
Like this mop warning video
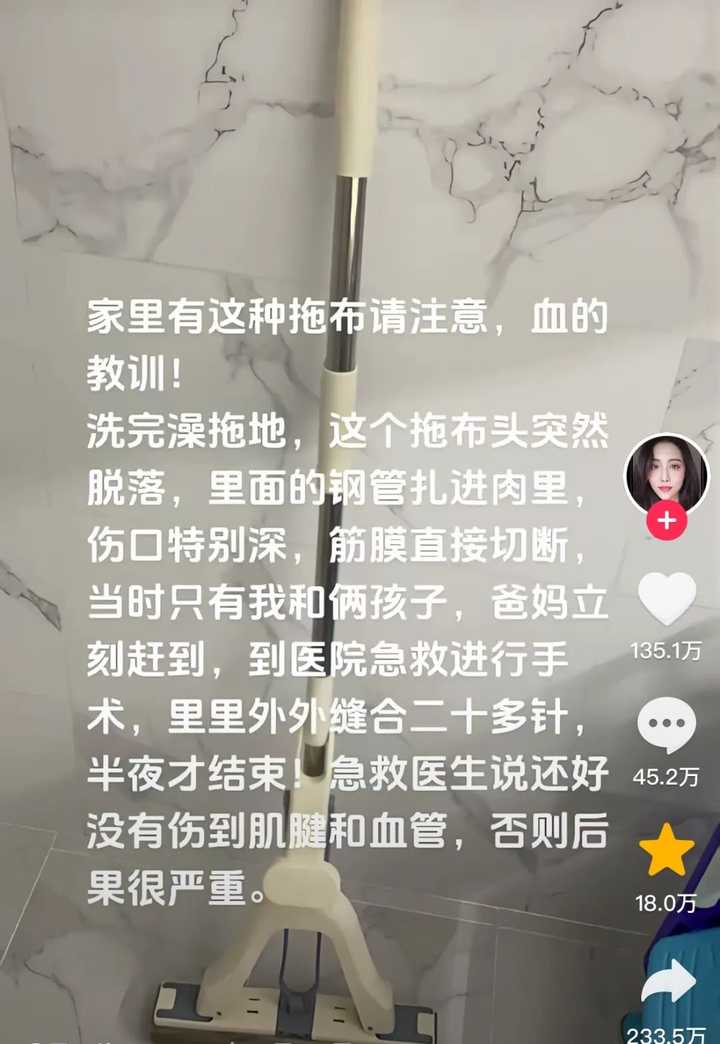(666, 599)
